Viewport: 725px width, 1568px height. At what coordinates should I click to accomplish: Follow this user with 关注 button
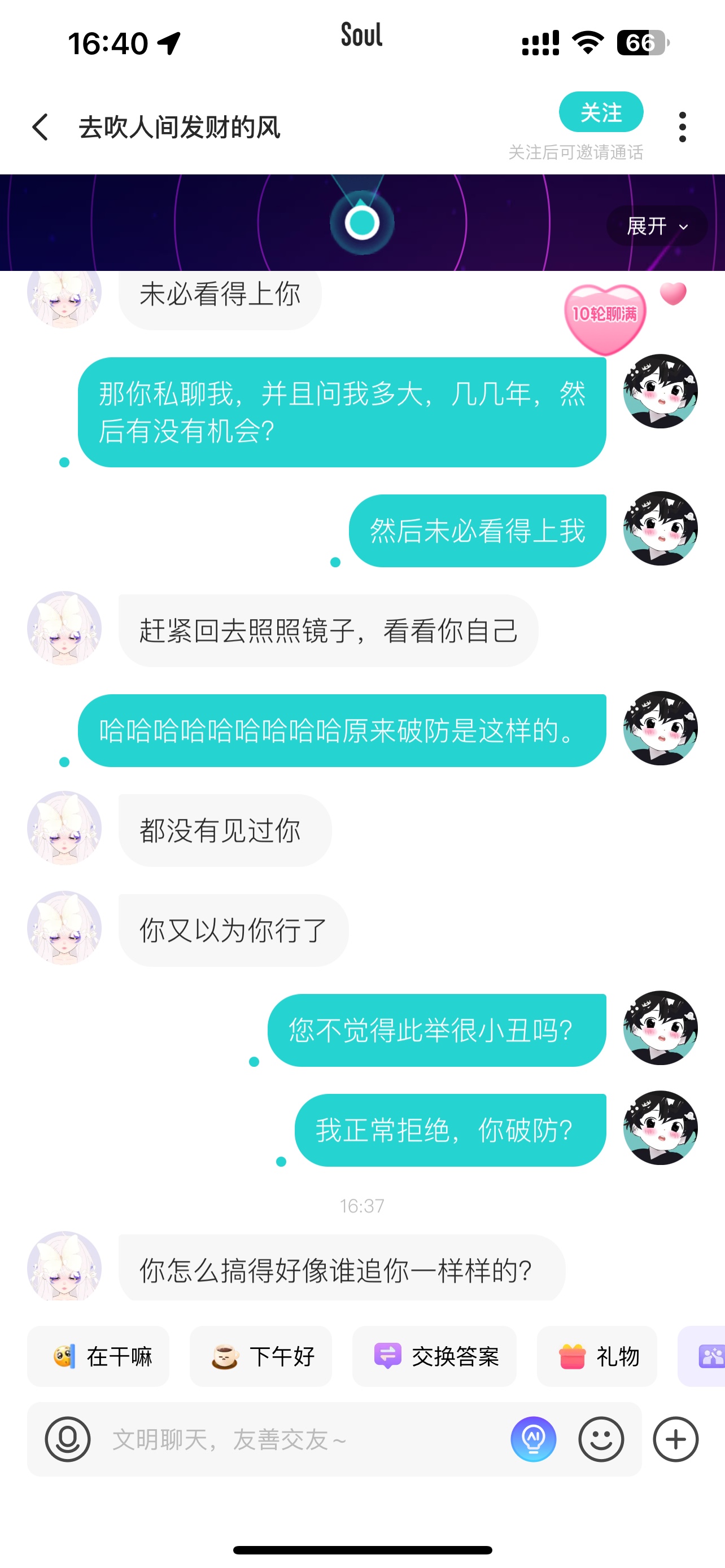601,112
